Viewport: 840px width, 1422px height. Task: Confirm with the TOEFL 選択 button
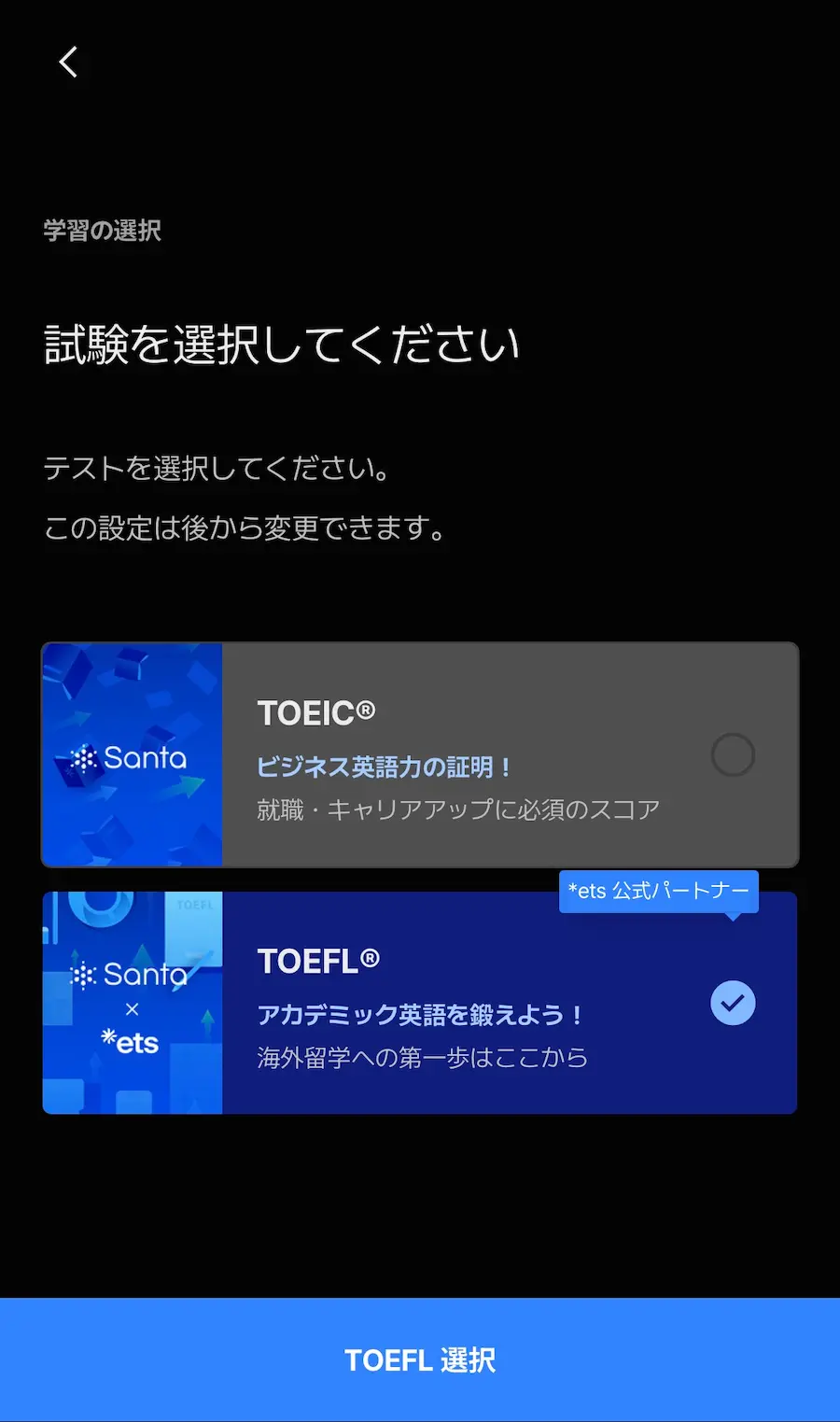(x=420, y=1359)
